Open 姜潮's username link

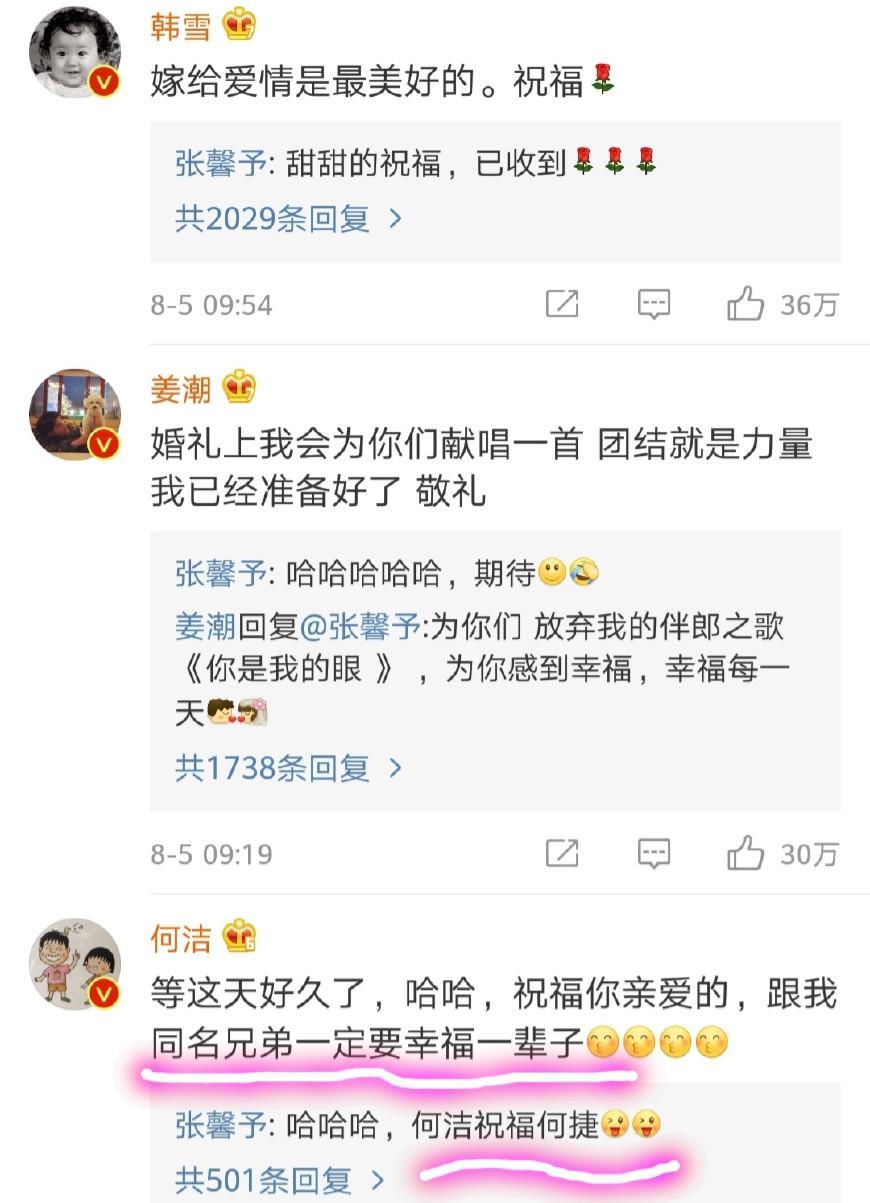(x=181, y=389)
